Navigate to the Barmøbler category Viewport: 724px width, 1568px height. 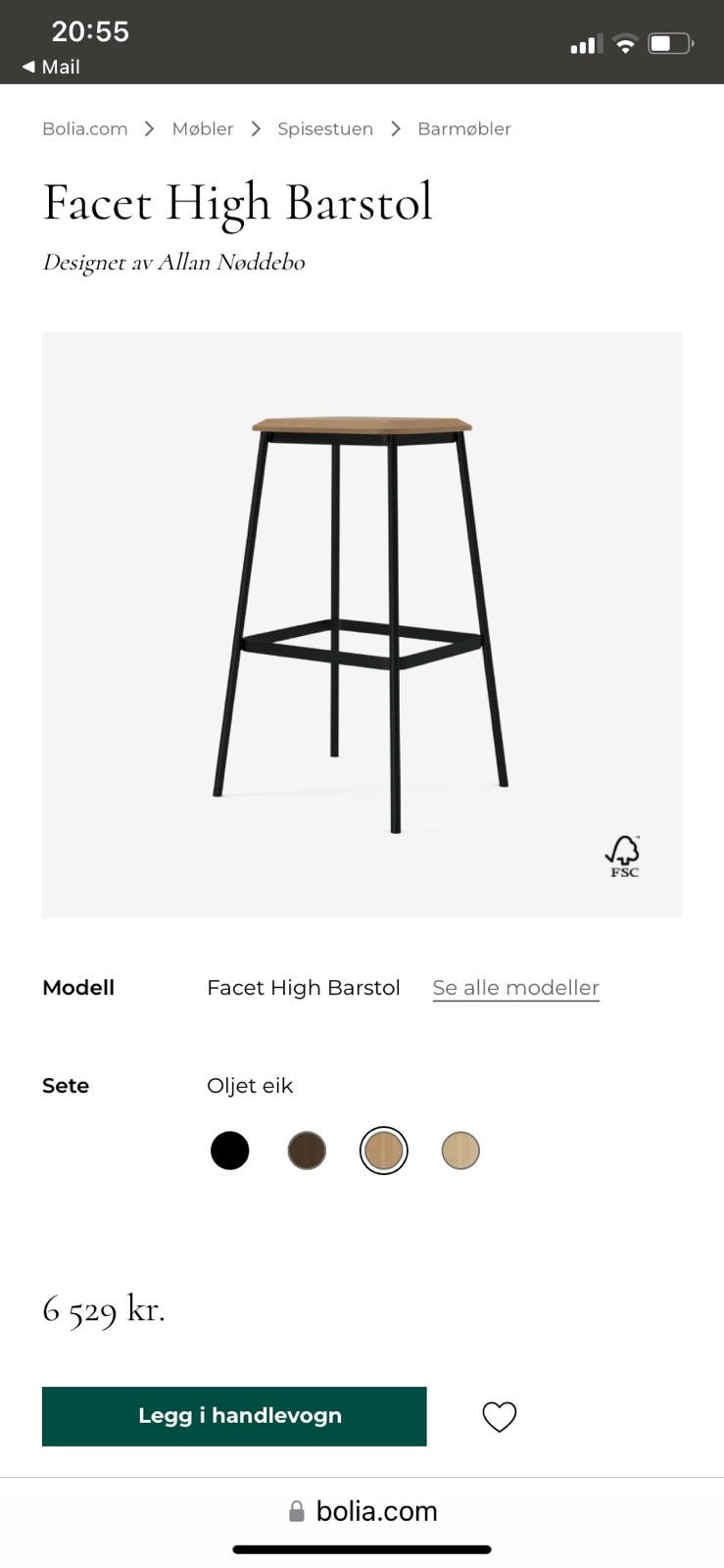(x=464, y=129)
